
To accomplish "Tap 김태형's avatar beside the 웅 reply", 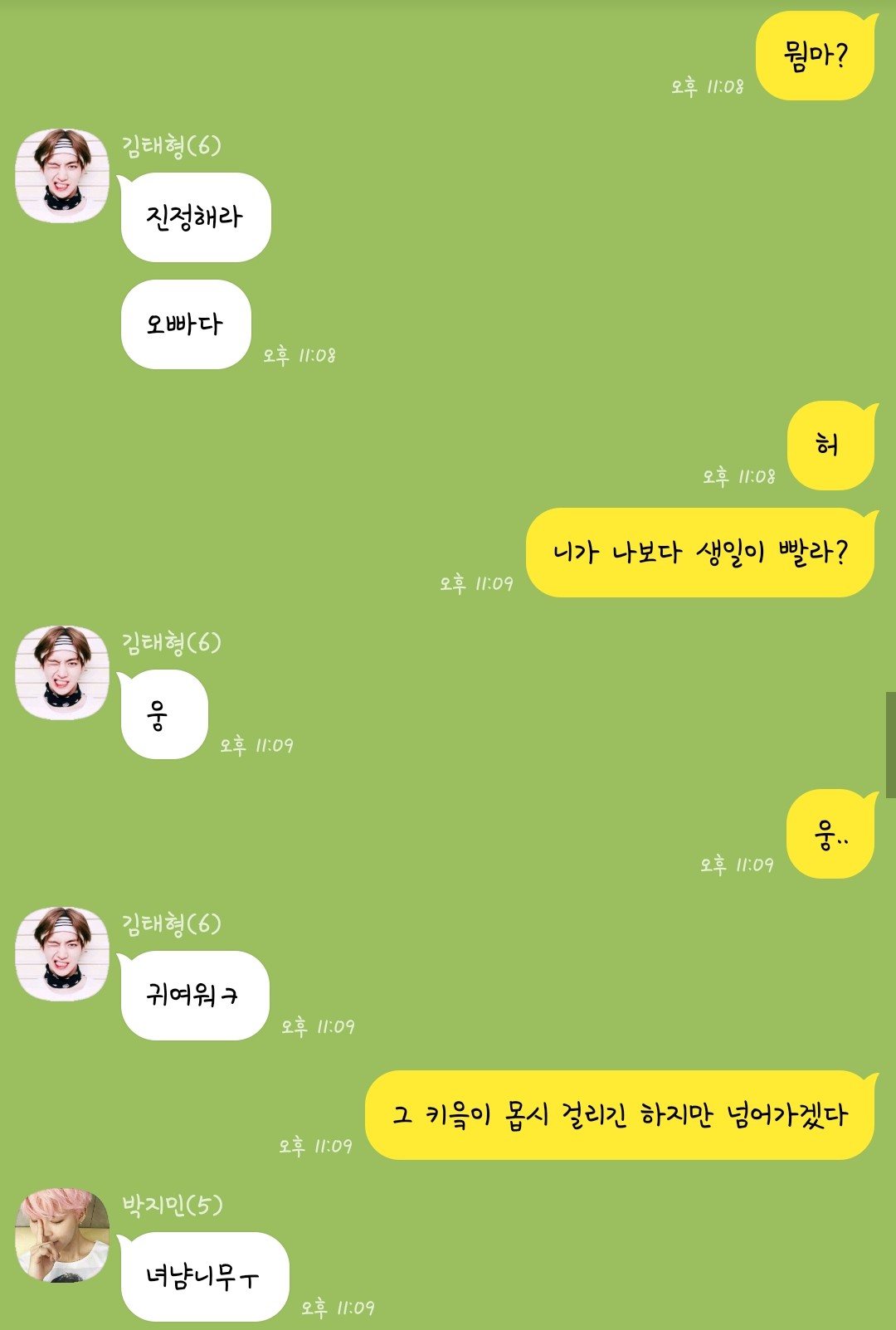I will (x=62, y=672).
